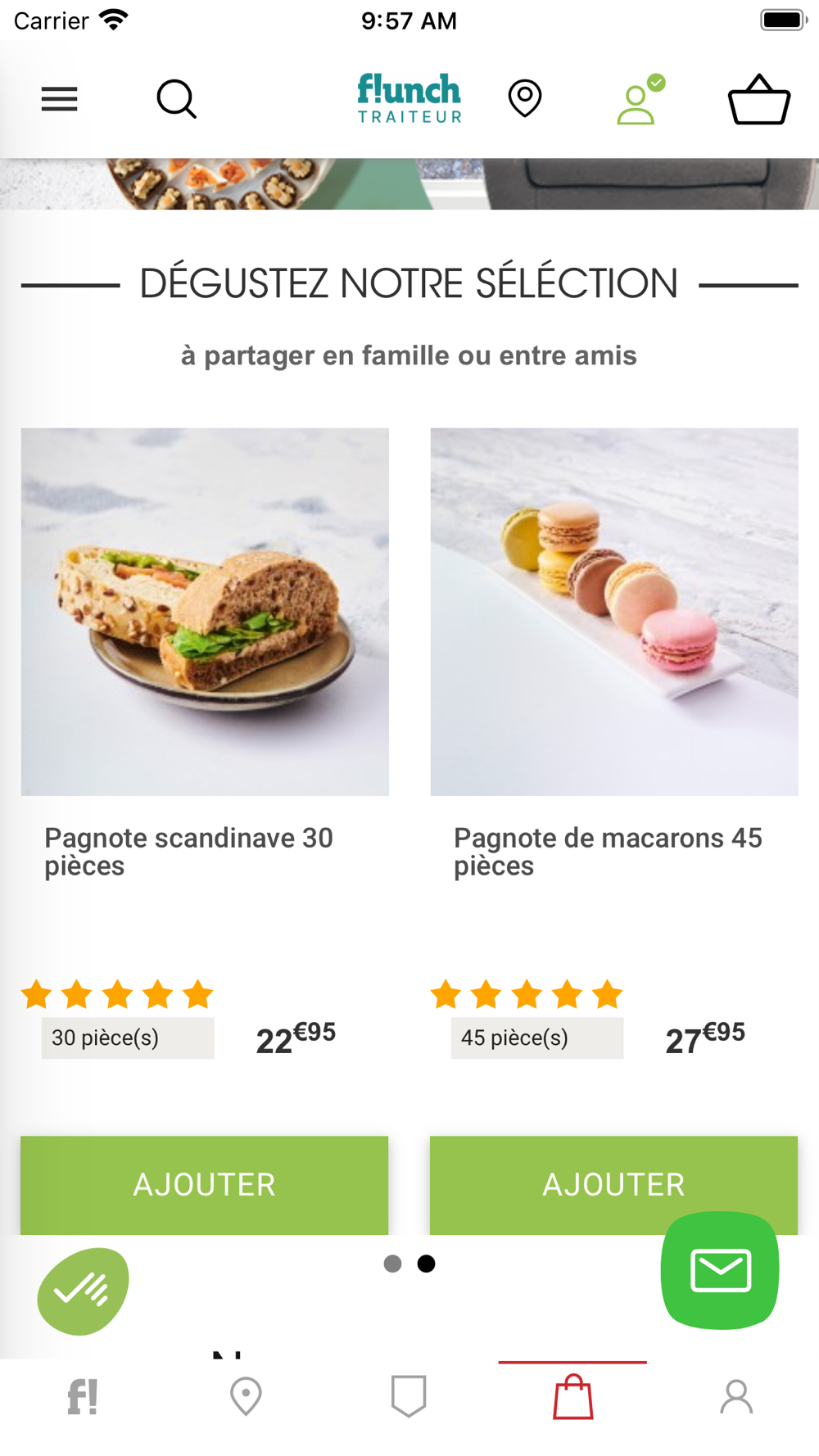This screenshot has width=819, height=1456.
Task: Switch to the location pin tab
Action: tap(246, 1396)
